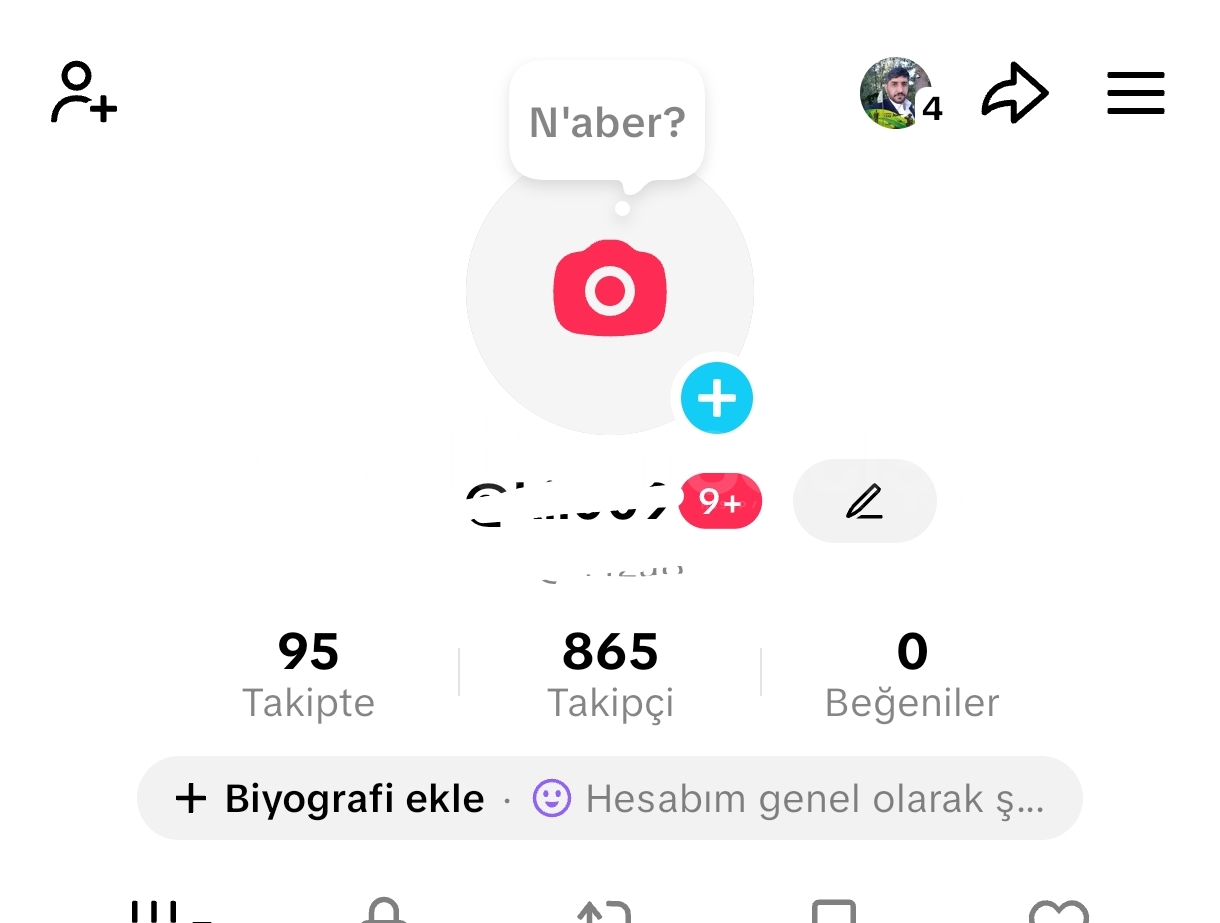This screenshot has width=1220, height=923.
Task: Share this profile
Action: pyautogui.click(x=1015, y=94)
